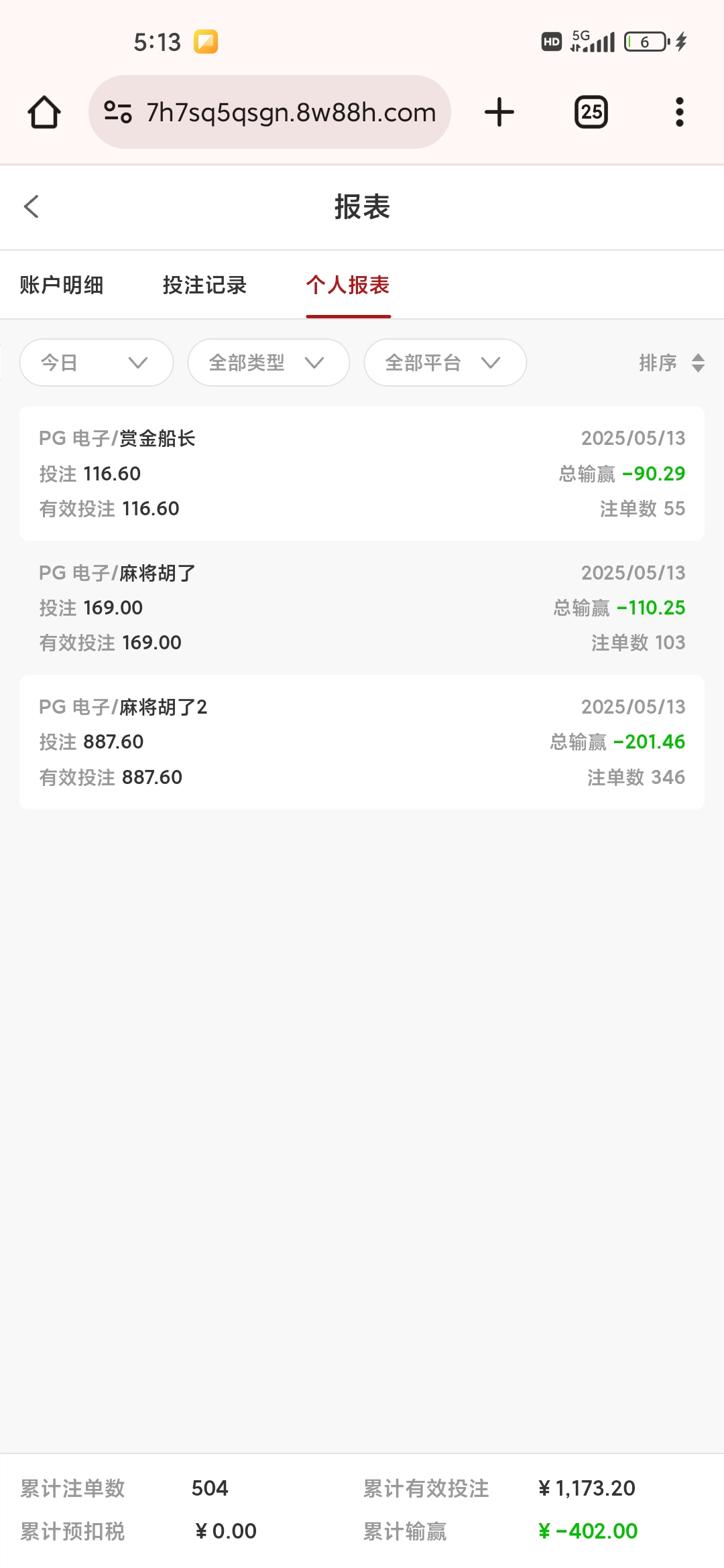
Task: Switch to the 投注记录 tab
Action: coord(204,285)
